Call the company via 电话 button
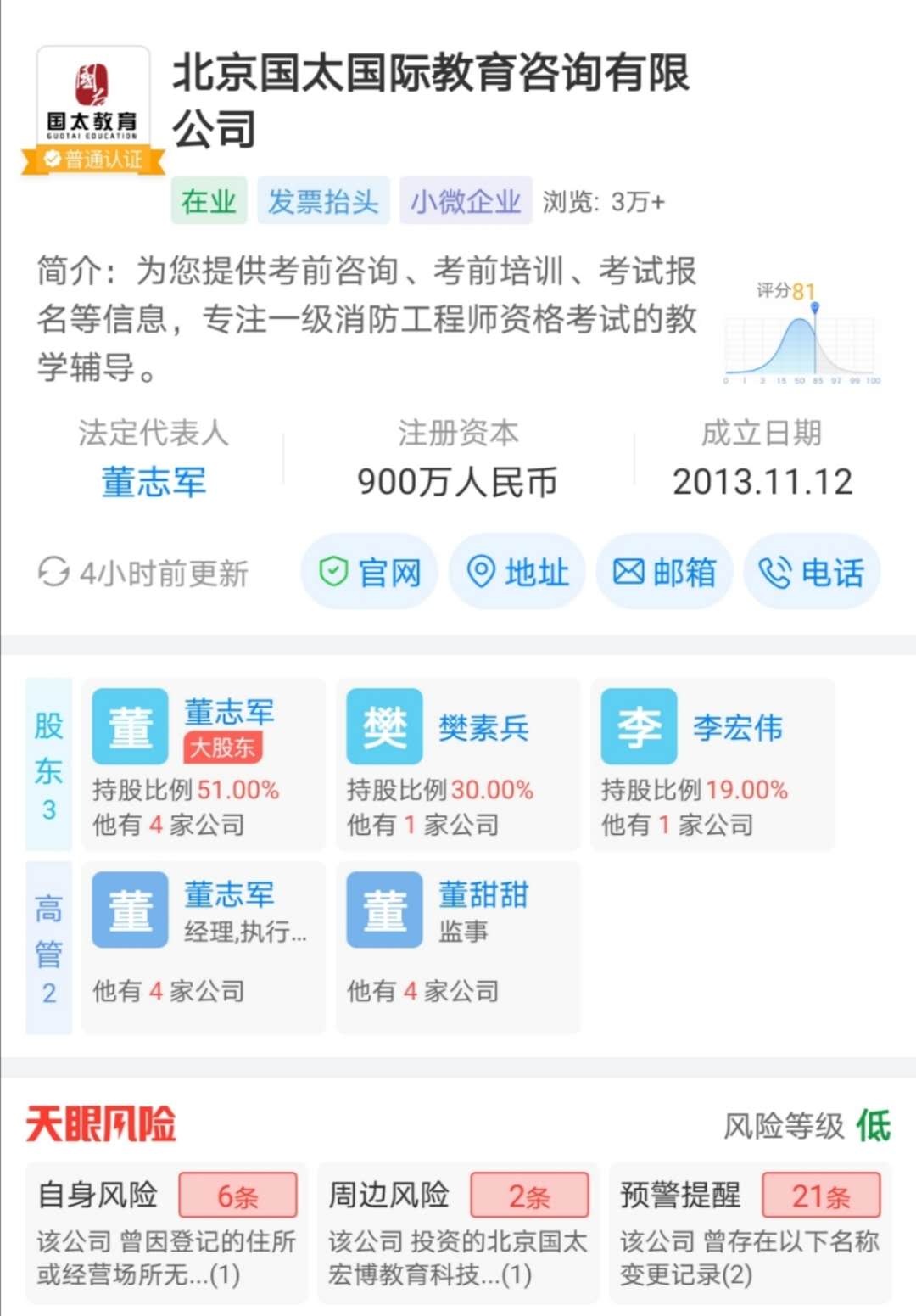 click(x=812, y=572)
